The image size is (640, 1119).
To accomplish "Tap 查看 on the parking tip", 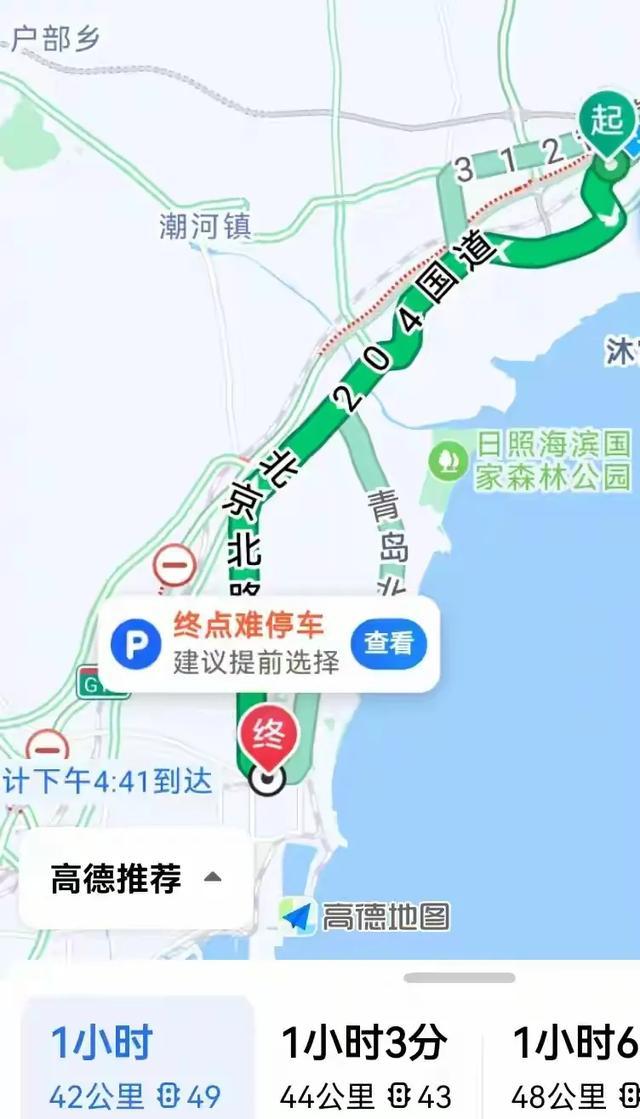I will tap(388, 643).
